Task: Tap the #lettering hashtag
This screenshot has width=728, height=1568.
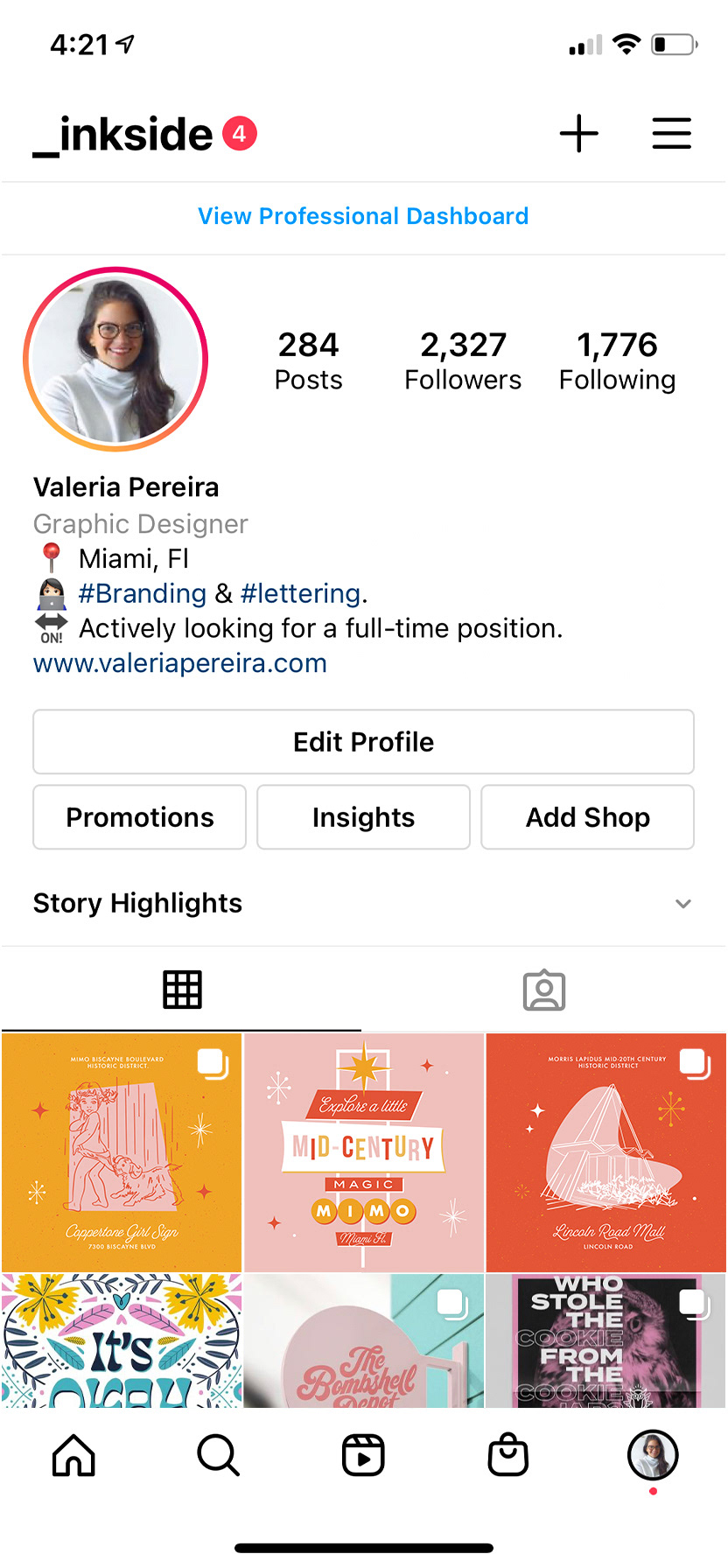Action: (x=300, y=593)
